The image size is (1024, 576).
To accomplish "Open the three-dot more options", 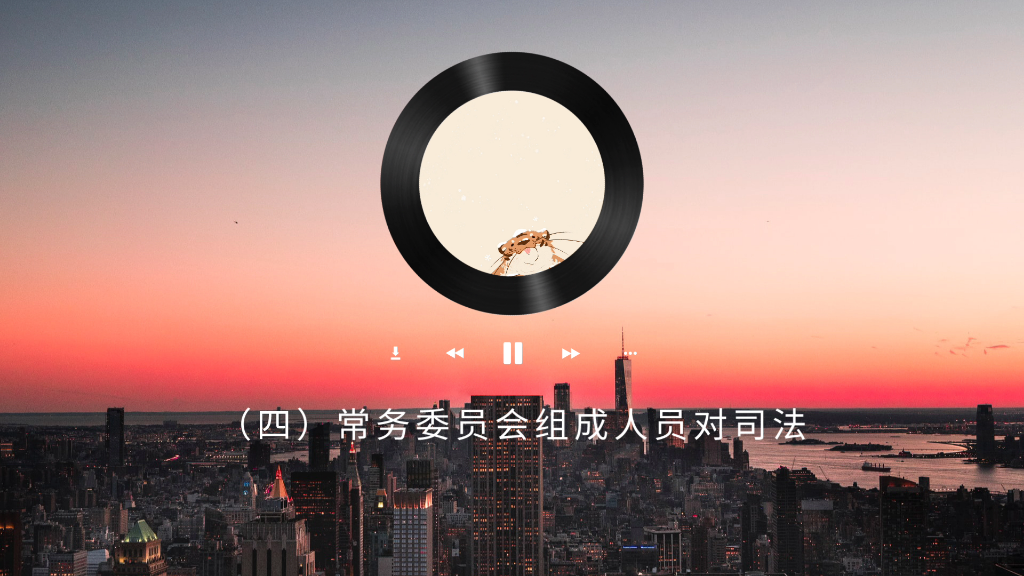I will [x=630, y=353].
